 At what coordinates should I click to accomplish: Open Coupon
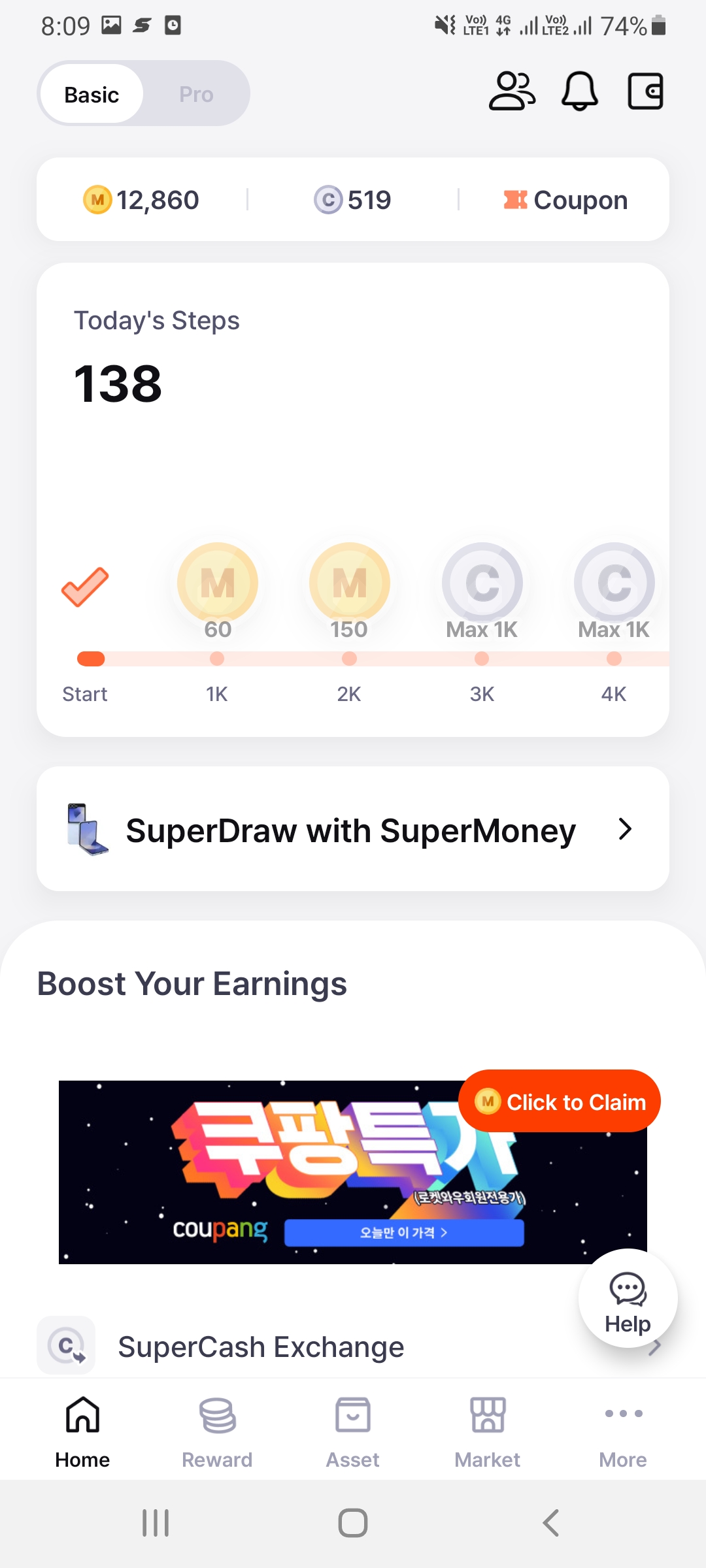pos(565,200)
